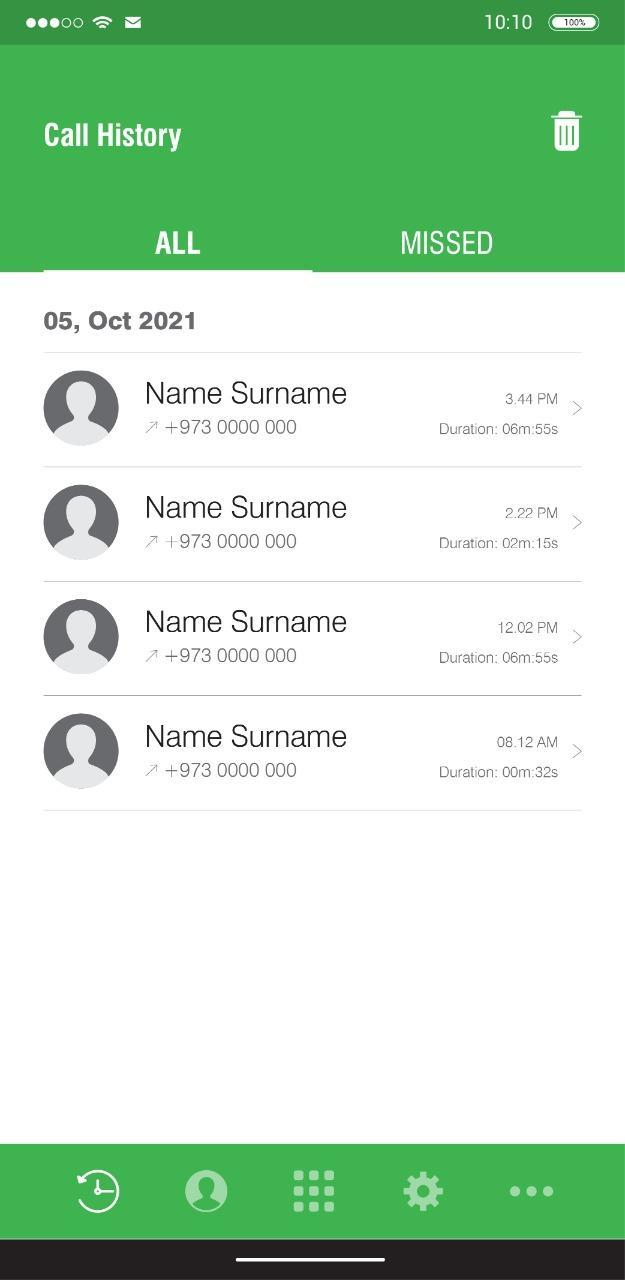Open the call history tab in bottom bar

point(98,1191)
